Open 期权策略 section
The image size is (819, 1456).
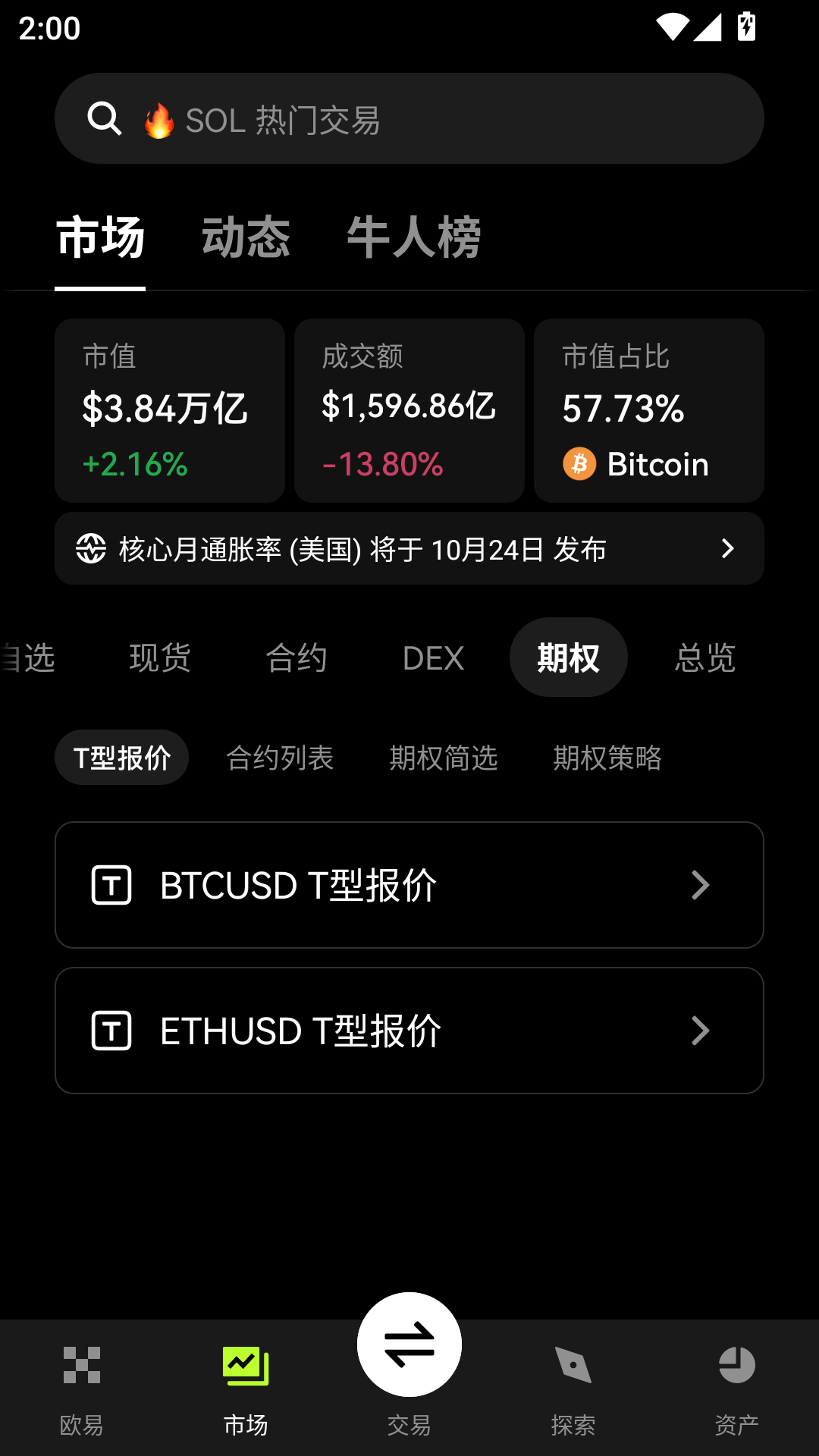pos(607,758)
